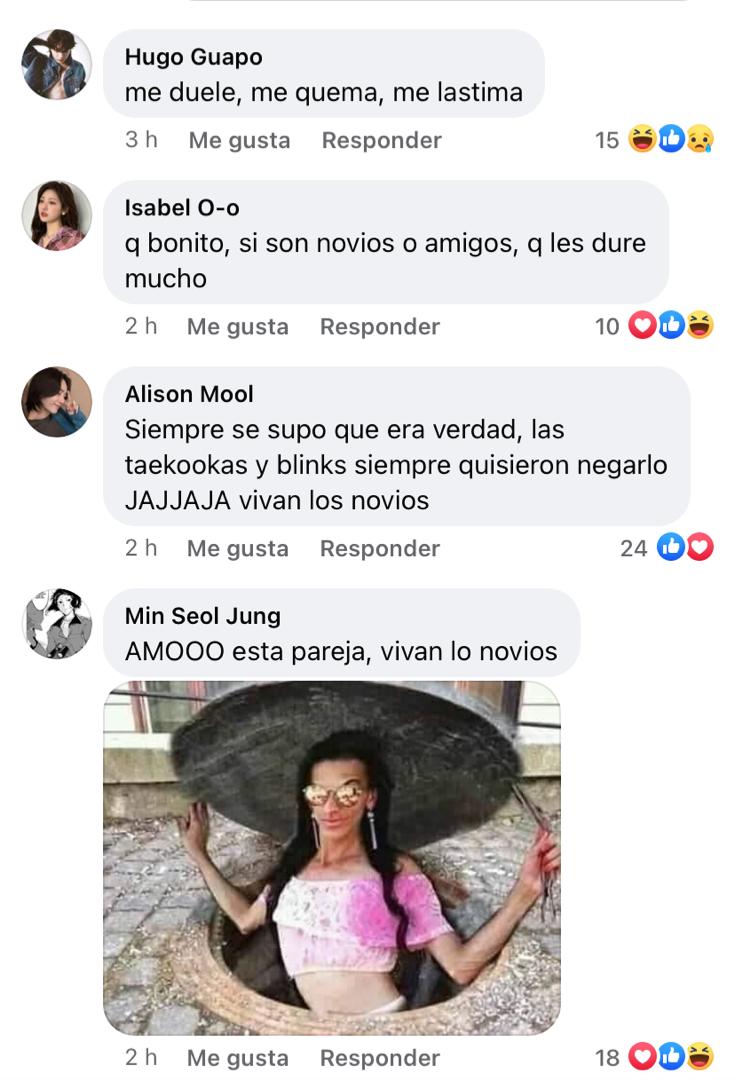
Task: Open Hugo Guapo's profile picture
Action: (x=57, y=64)
